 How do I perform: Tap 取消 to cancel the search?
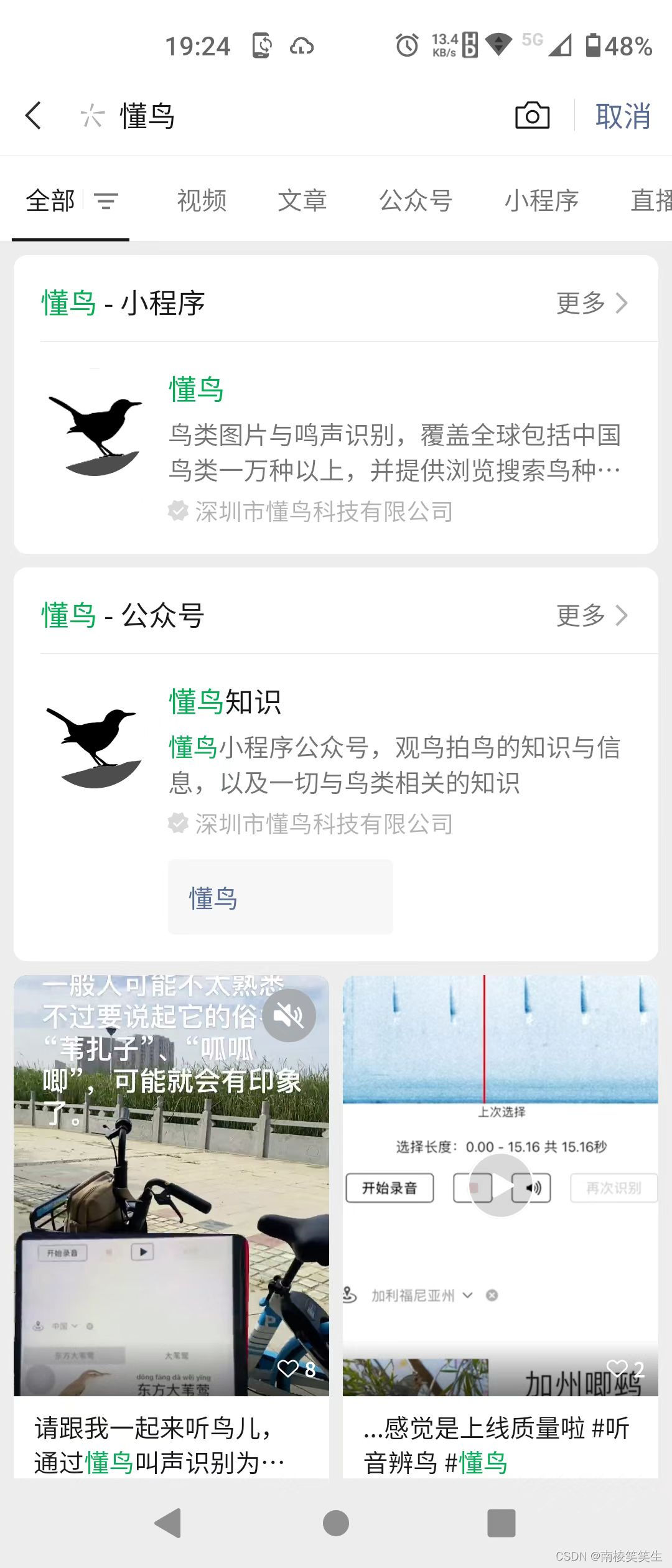623,116
